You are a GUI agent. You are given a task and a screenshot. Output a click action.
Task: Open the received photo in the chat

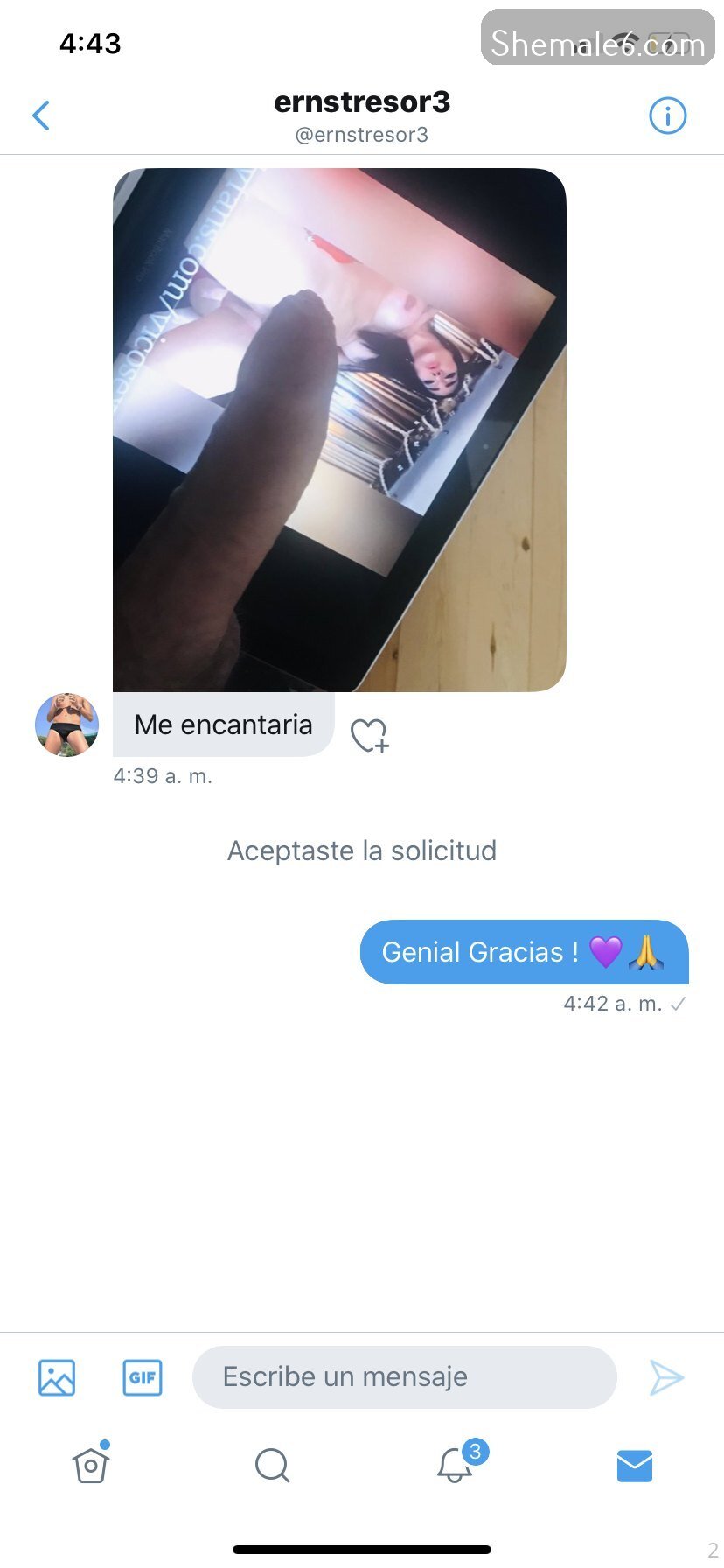[x=339, y=429]
